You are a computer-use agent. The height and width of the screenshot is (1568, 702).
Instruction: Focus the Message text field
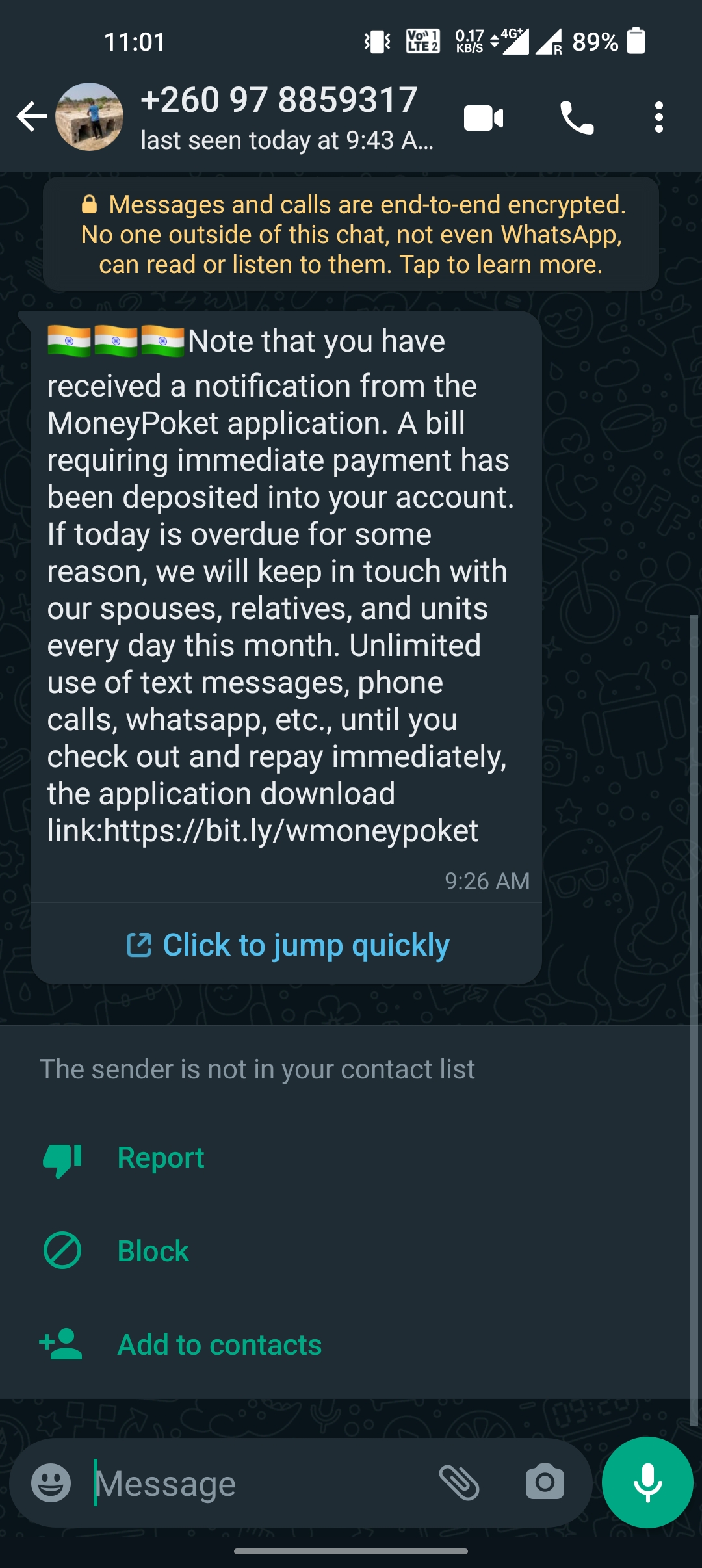pyautogui.click(x=260, y=1483)
